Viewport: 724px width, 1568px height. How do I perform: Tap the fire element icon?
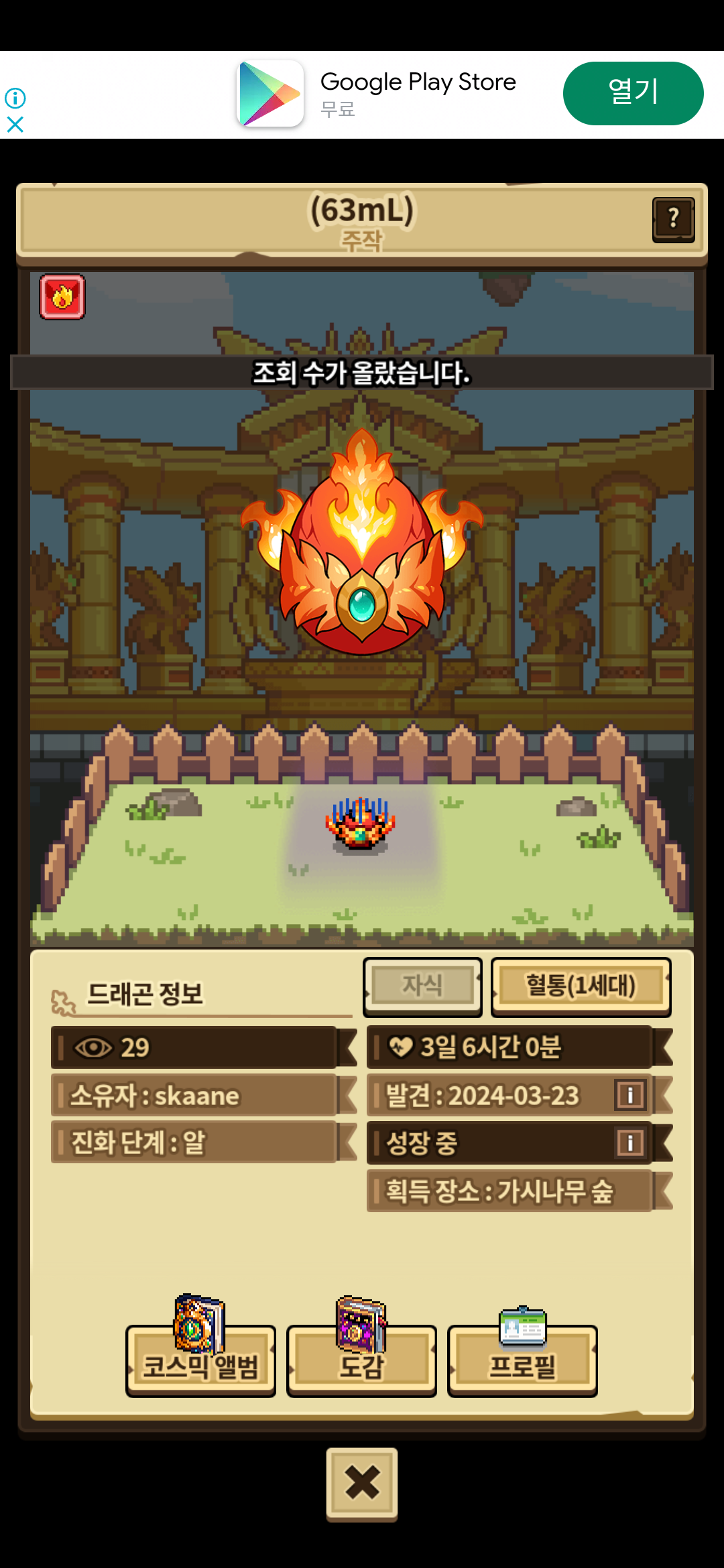62,296
